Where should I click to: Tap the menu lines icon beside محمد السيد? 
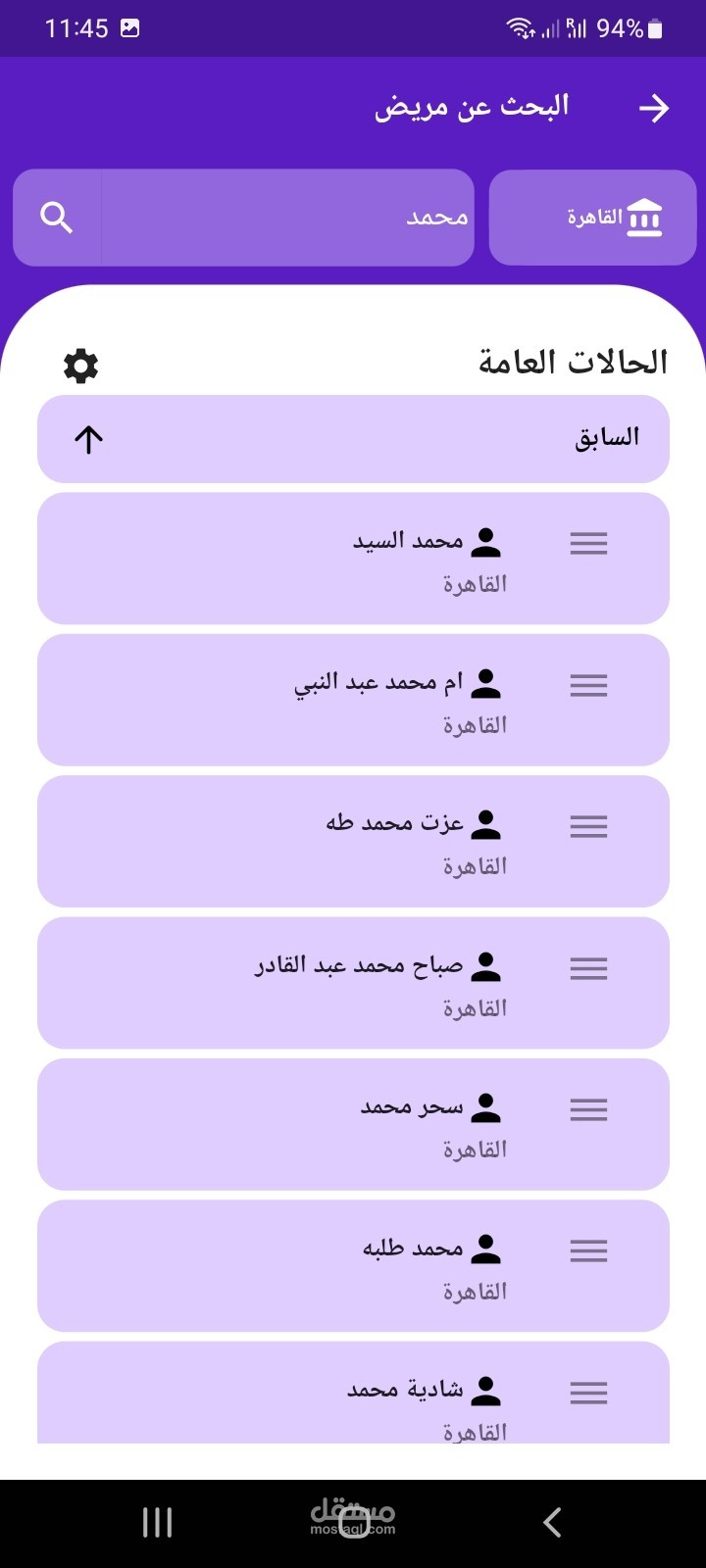click(x=588, y=544)
